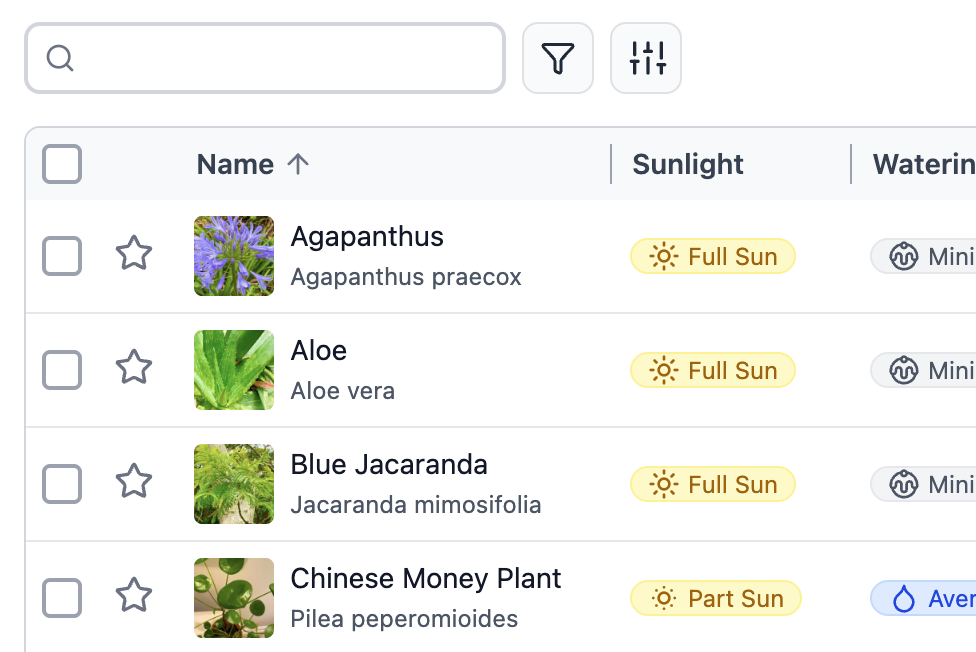Screen dimensions: 976x652
Task: Check the box for Aloe
Action: click(62, 370)
